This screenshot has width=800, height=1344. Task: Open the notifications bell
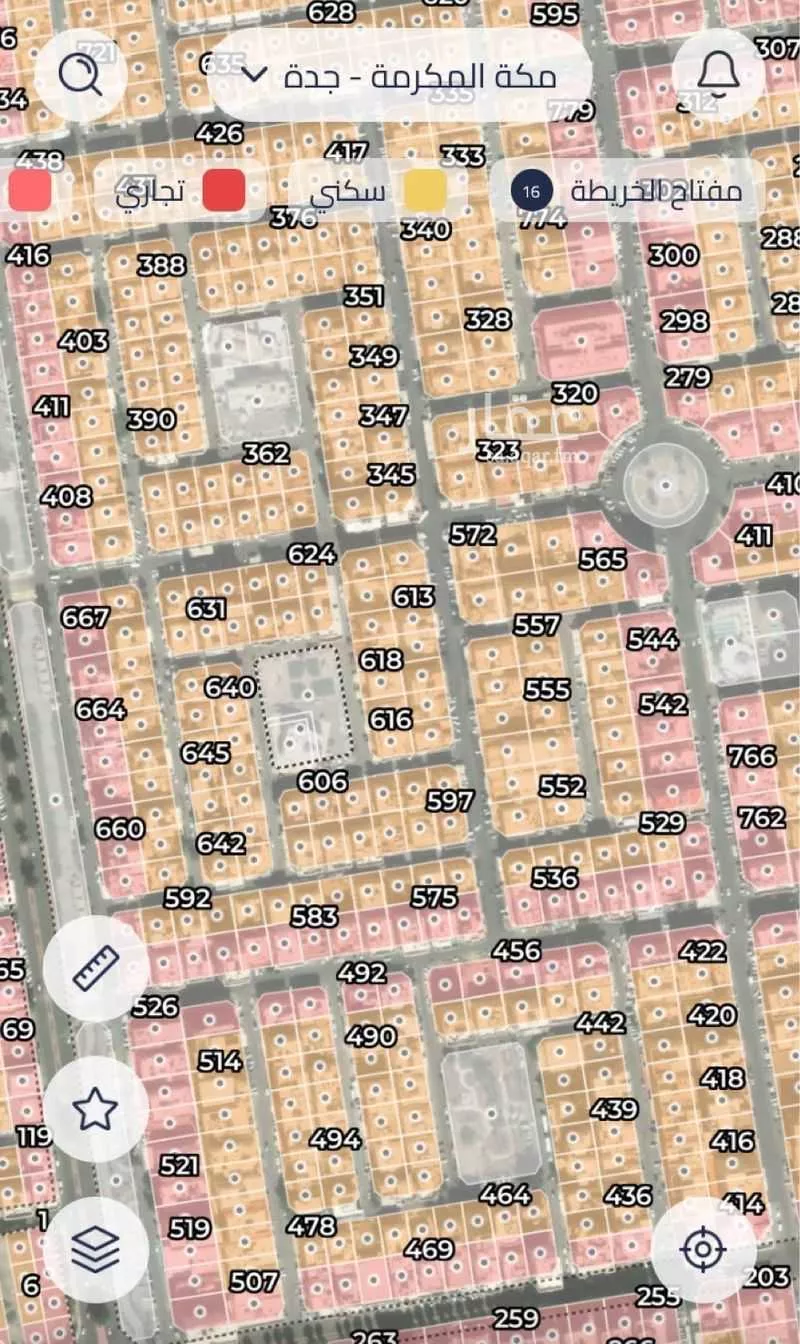[716, 75]
